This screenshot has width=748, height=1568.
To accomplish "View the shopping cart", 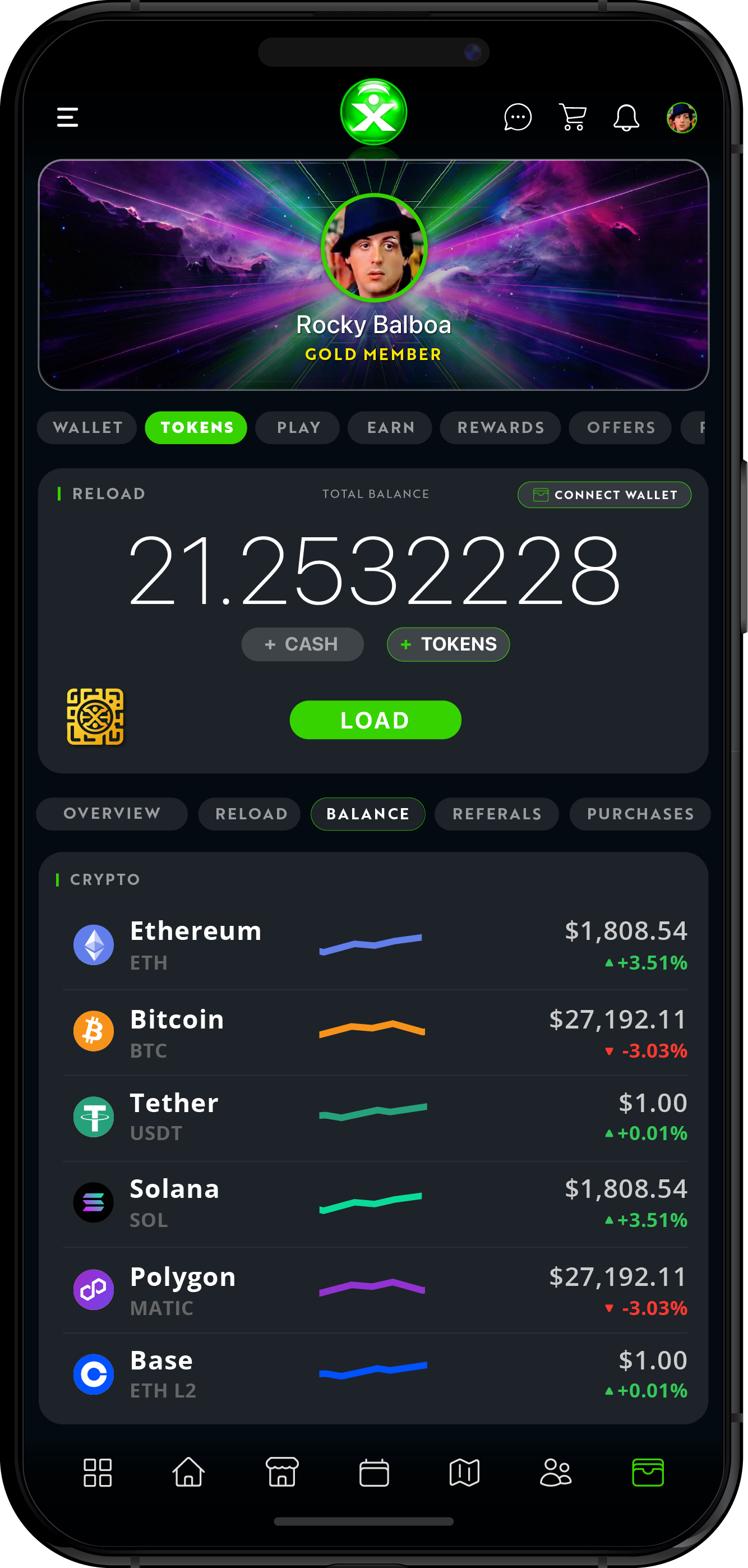I will point(572,117).
